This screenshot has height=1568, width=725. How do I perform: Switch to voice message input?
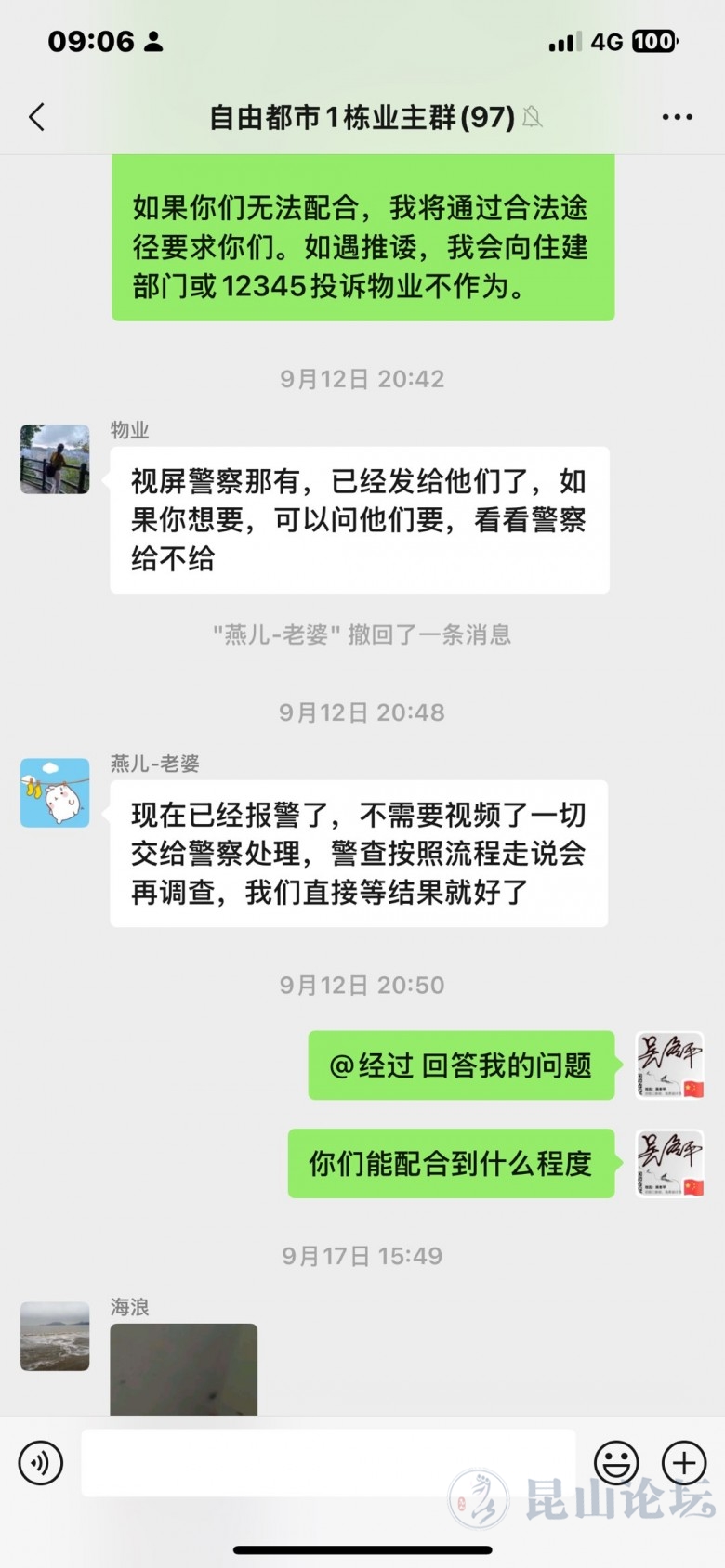[x=41, y=1463]
